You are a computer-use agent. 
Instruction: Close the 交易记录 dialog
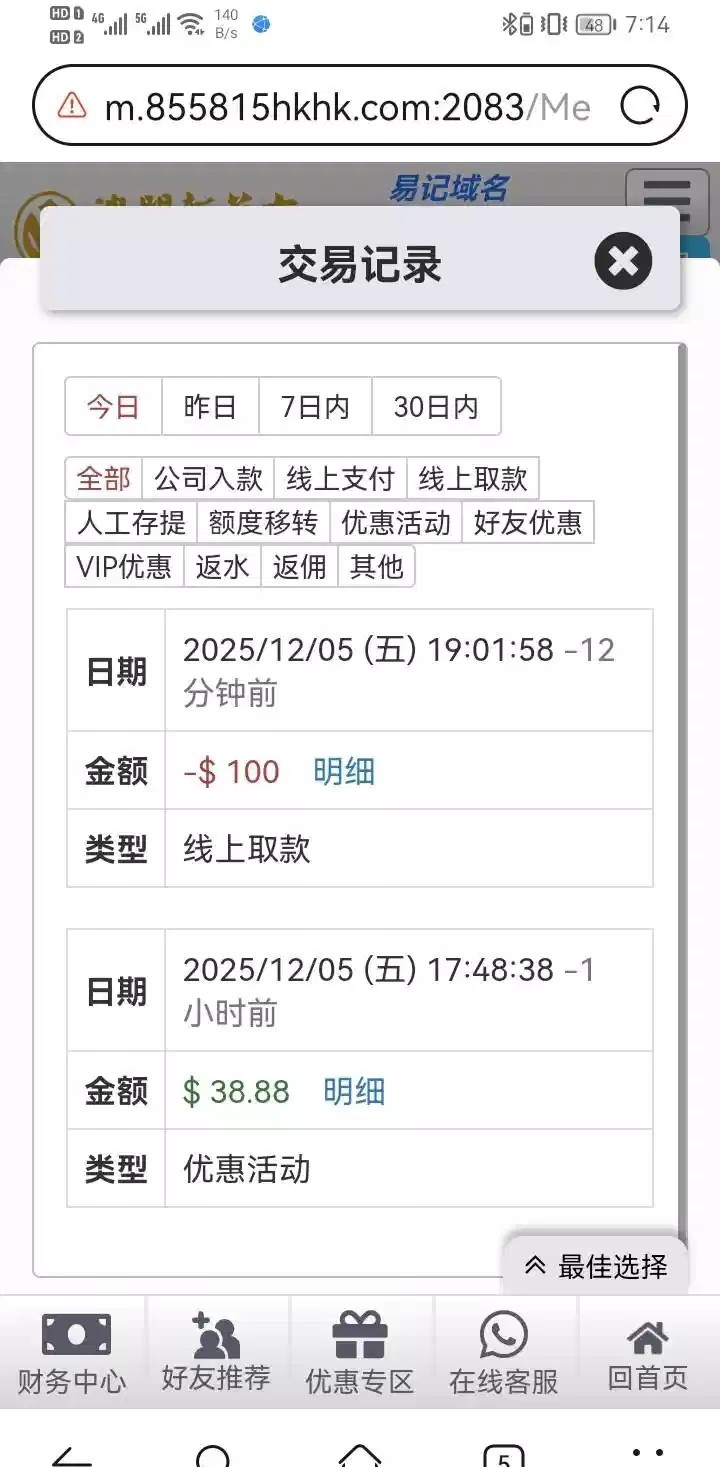point(623,262)
